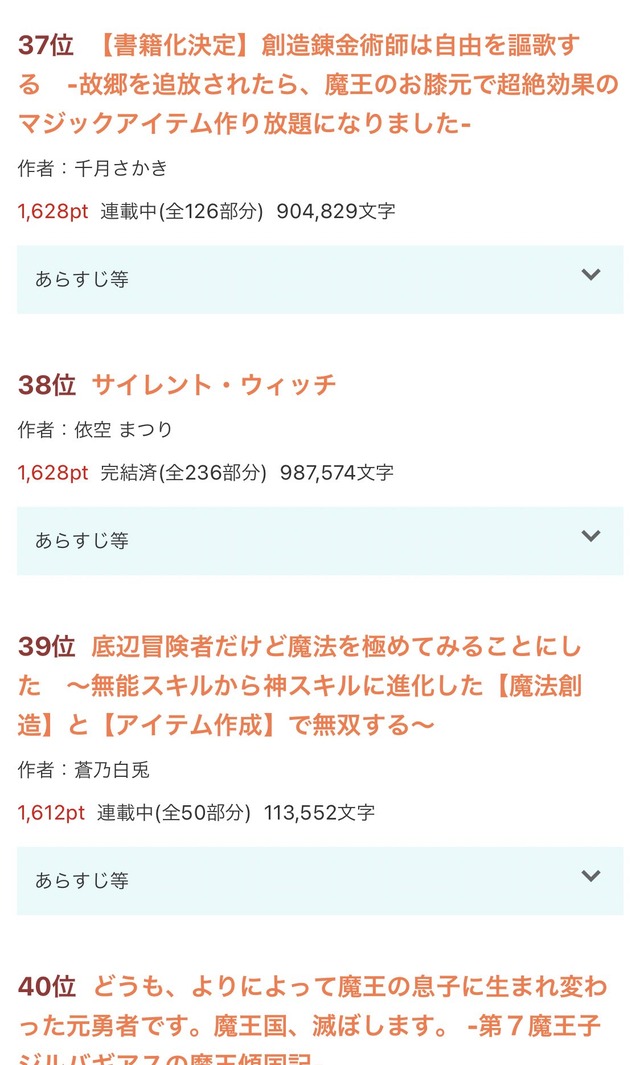Open the rank 40 novel about 魔王の息子
Image resolution: width=640 pixels, height=1065 pixels.
pos(313,1019)
